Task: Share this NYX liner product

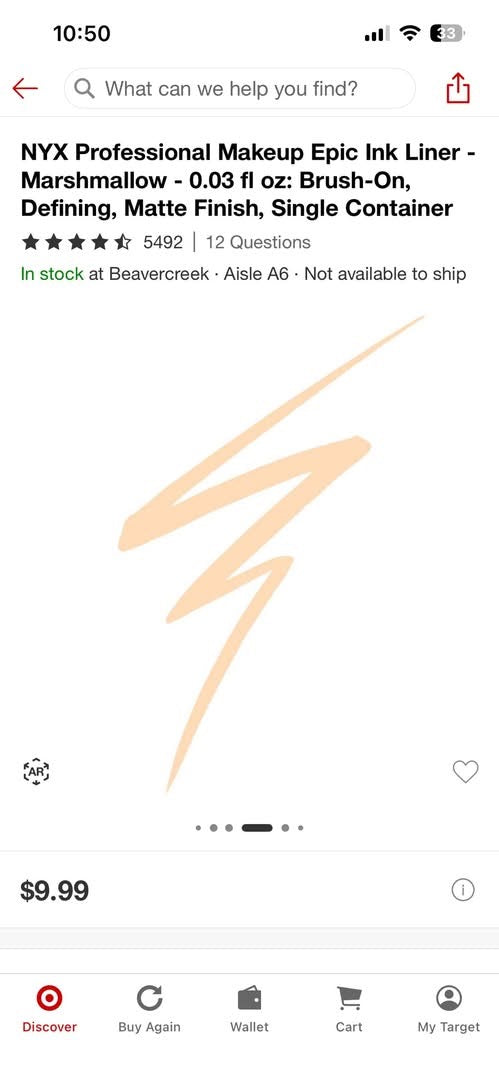Action: pyautogui.click(x=458, y=88)
